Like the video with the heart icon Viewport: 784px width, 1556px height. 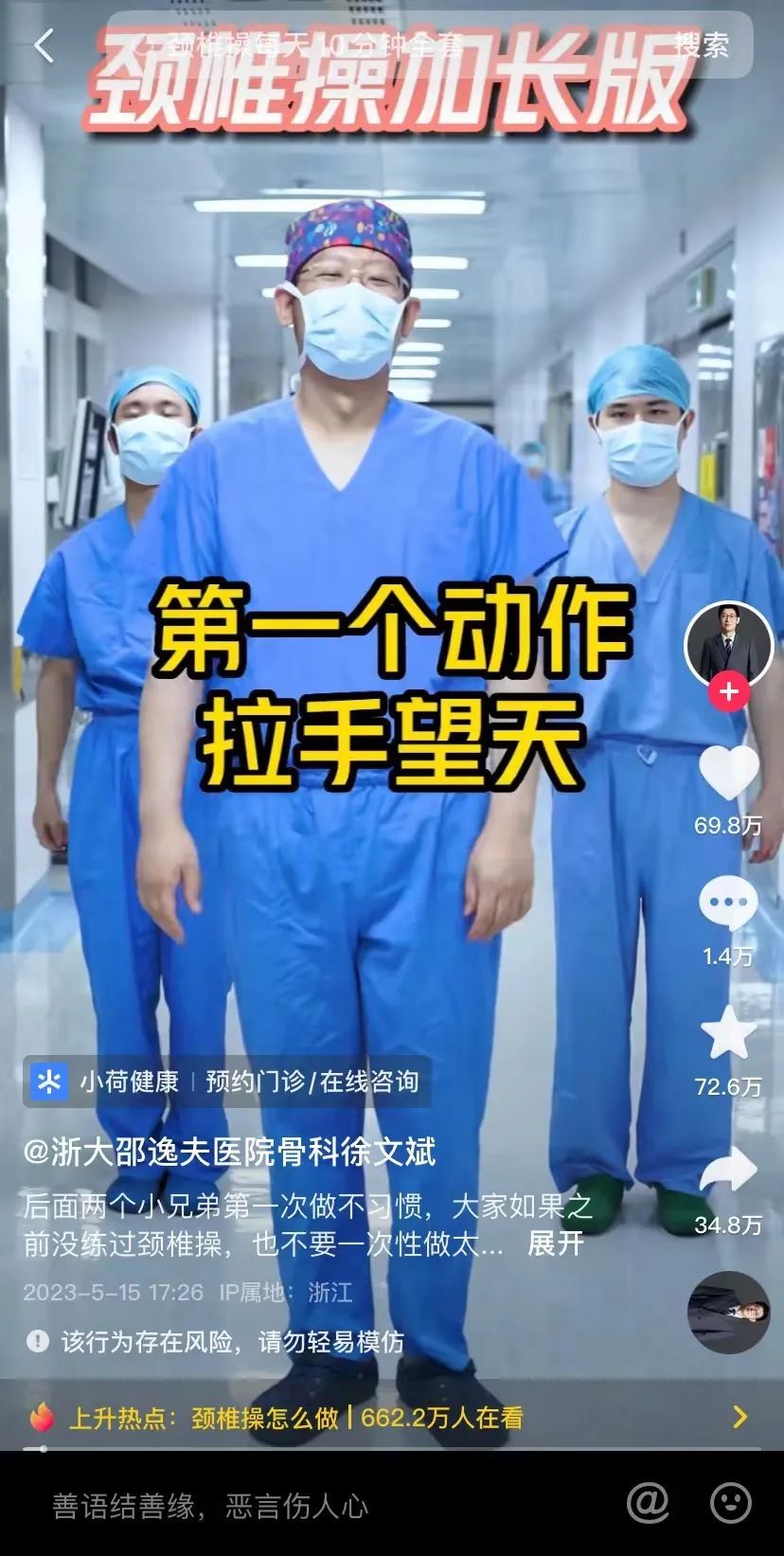click(728, 773)
